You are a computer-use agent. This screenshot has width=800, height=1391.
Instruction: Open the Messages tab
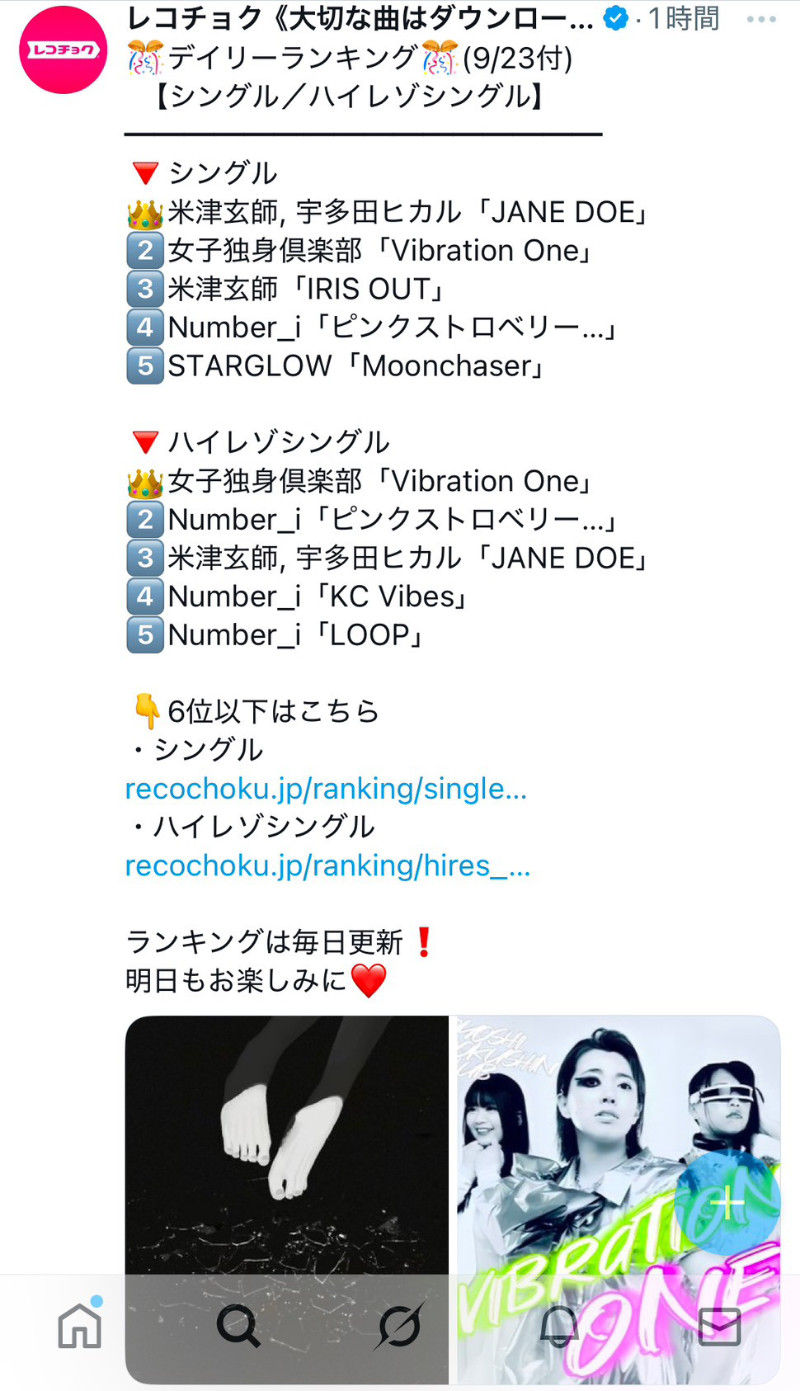tap(720, 1327)
